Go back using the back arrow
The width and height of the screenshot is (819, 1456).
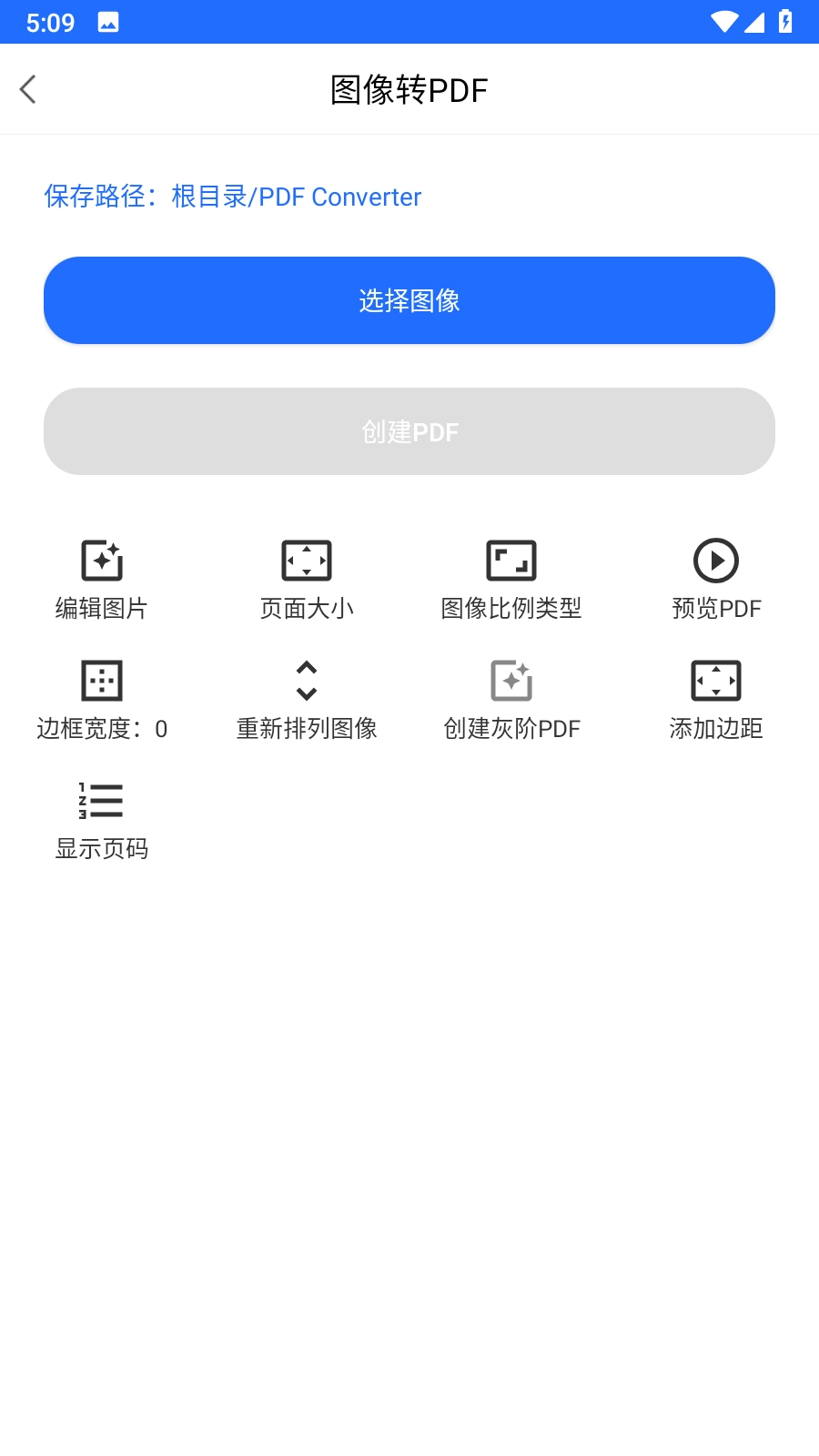[x=28, y=89]
